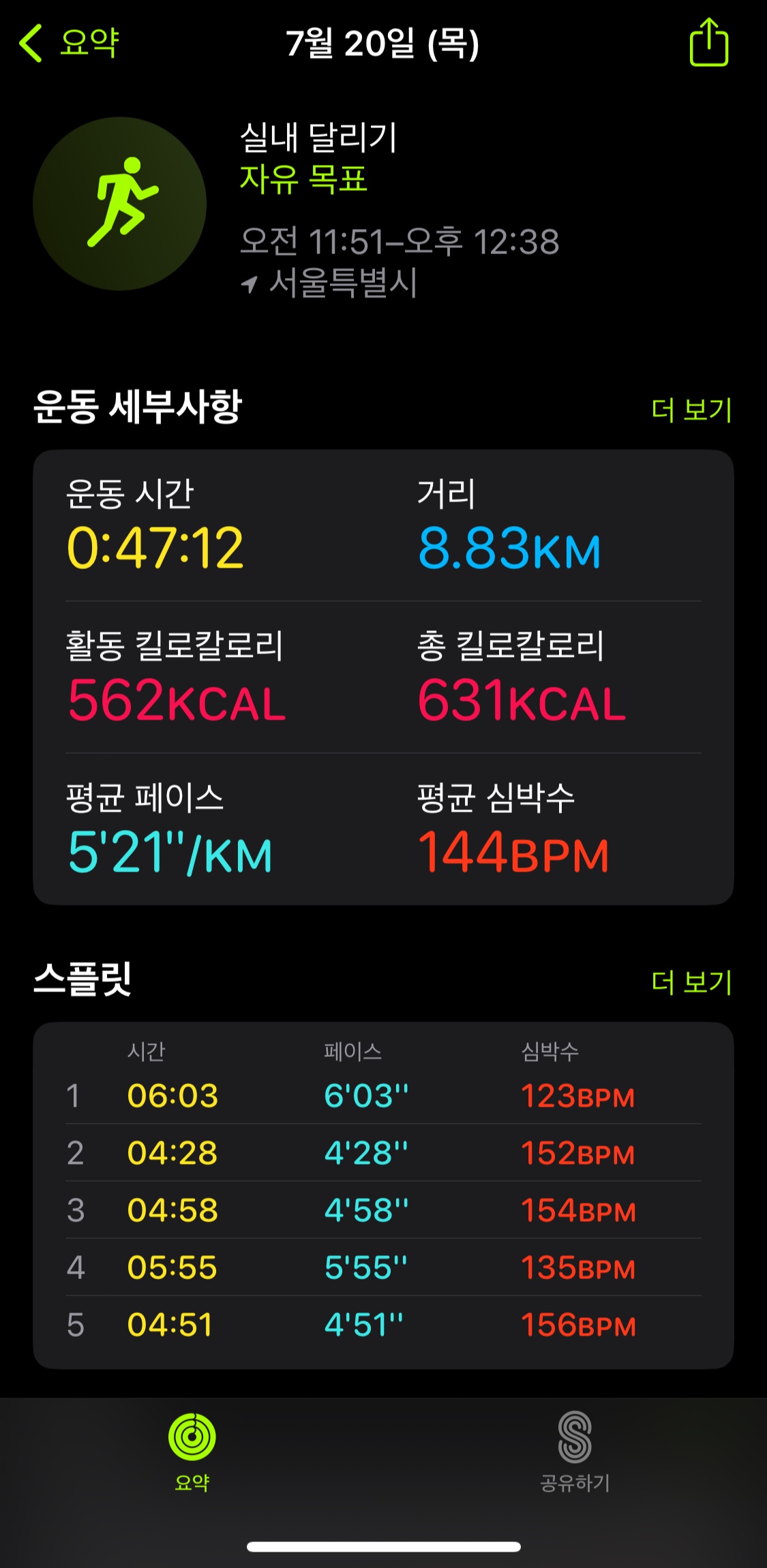
Task: Open 더 보기 next to 운동 세부사항
Action: (x=691, y=410)
